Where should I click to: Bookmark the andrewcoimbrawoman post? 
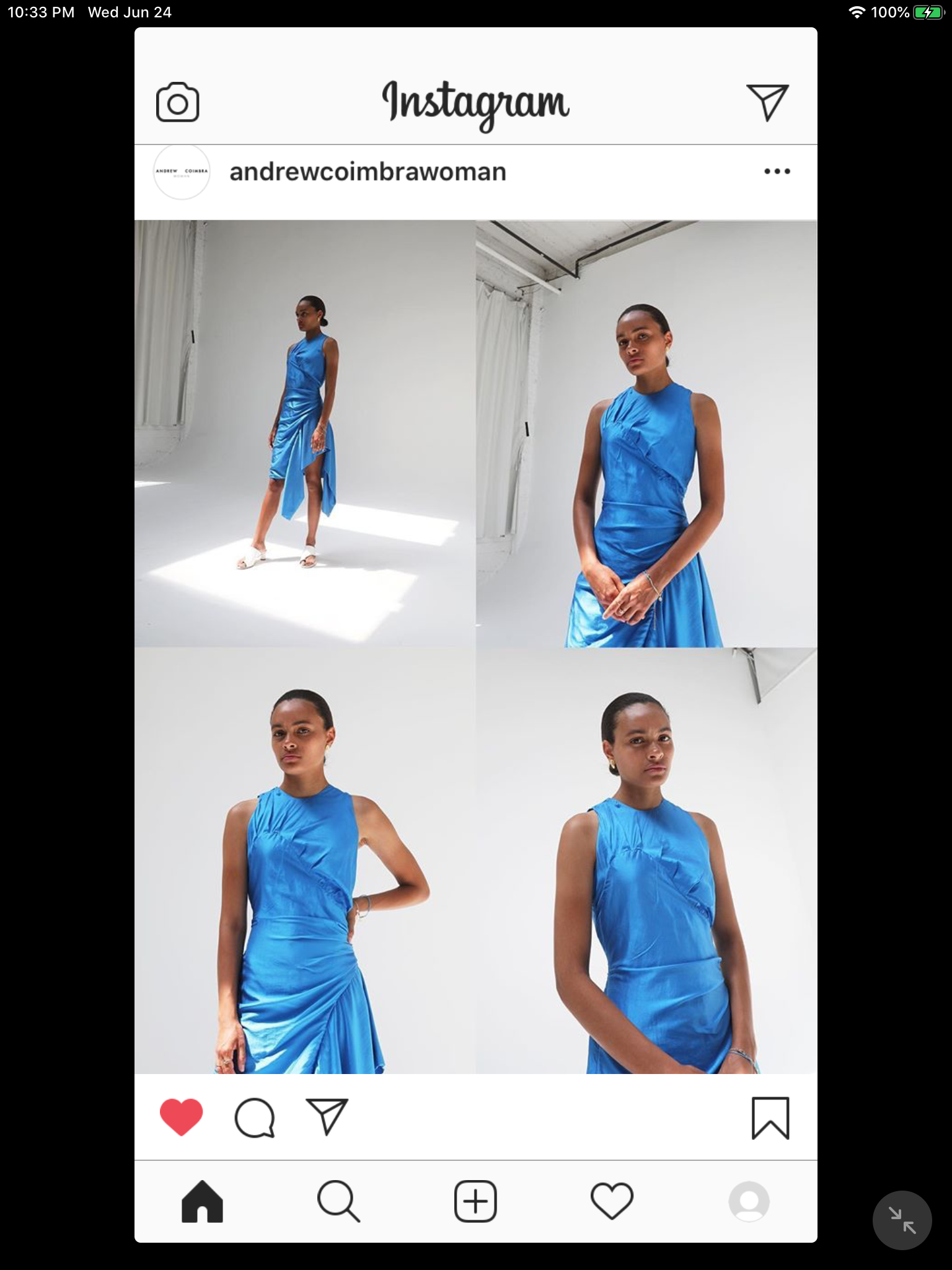point(770,1118)
